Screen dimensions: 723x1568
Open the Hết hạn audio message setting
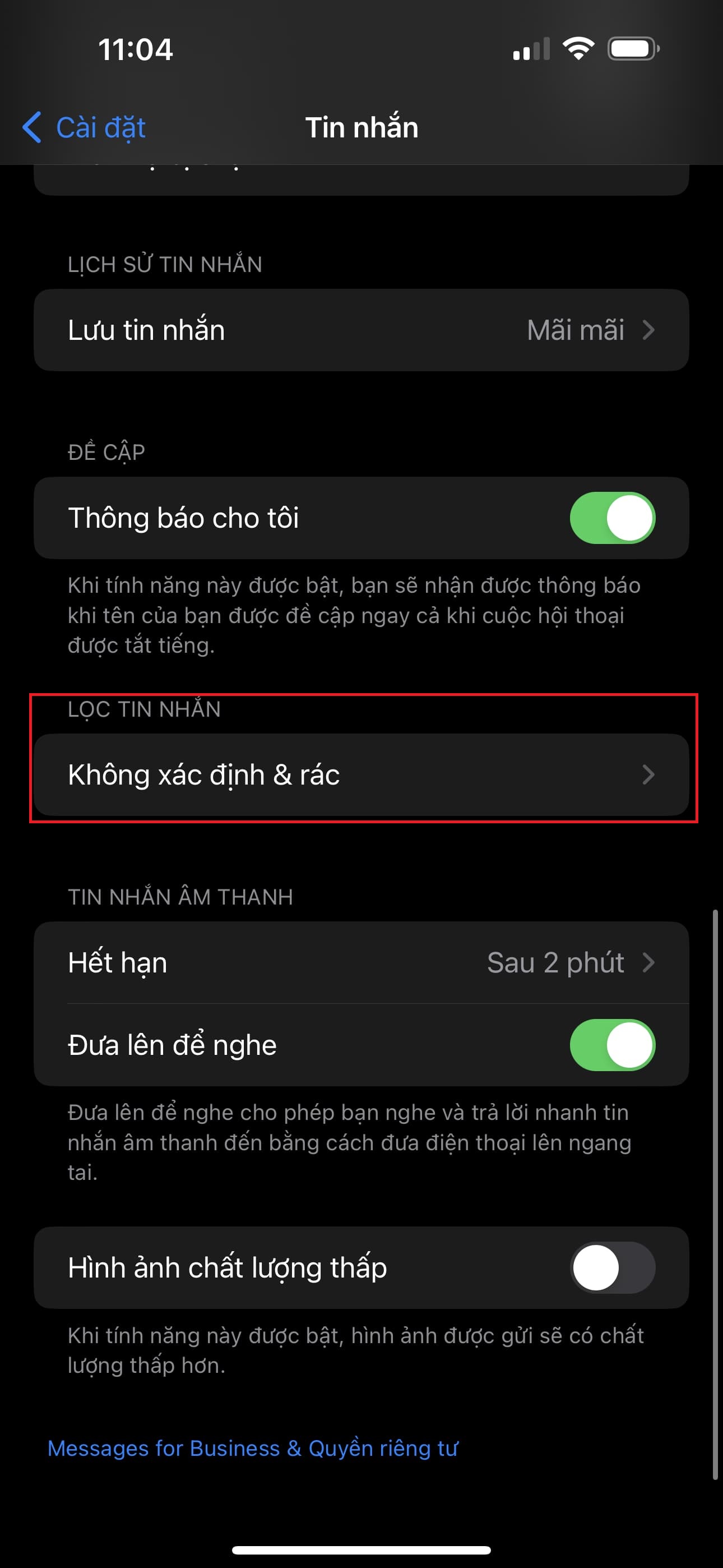(361, 963)
